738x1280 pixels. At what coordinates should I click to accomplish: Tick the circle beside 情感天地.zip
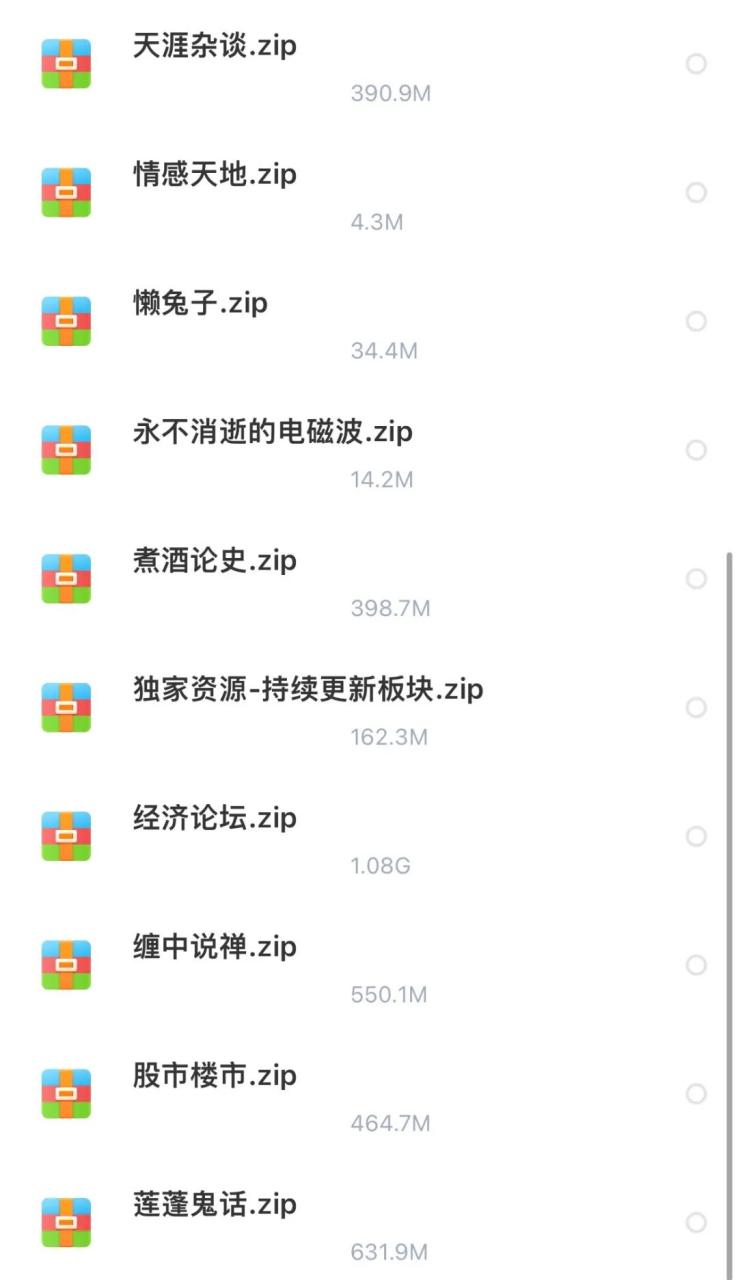point(696,192)
